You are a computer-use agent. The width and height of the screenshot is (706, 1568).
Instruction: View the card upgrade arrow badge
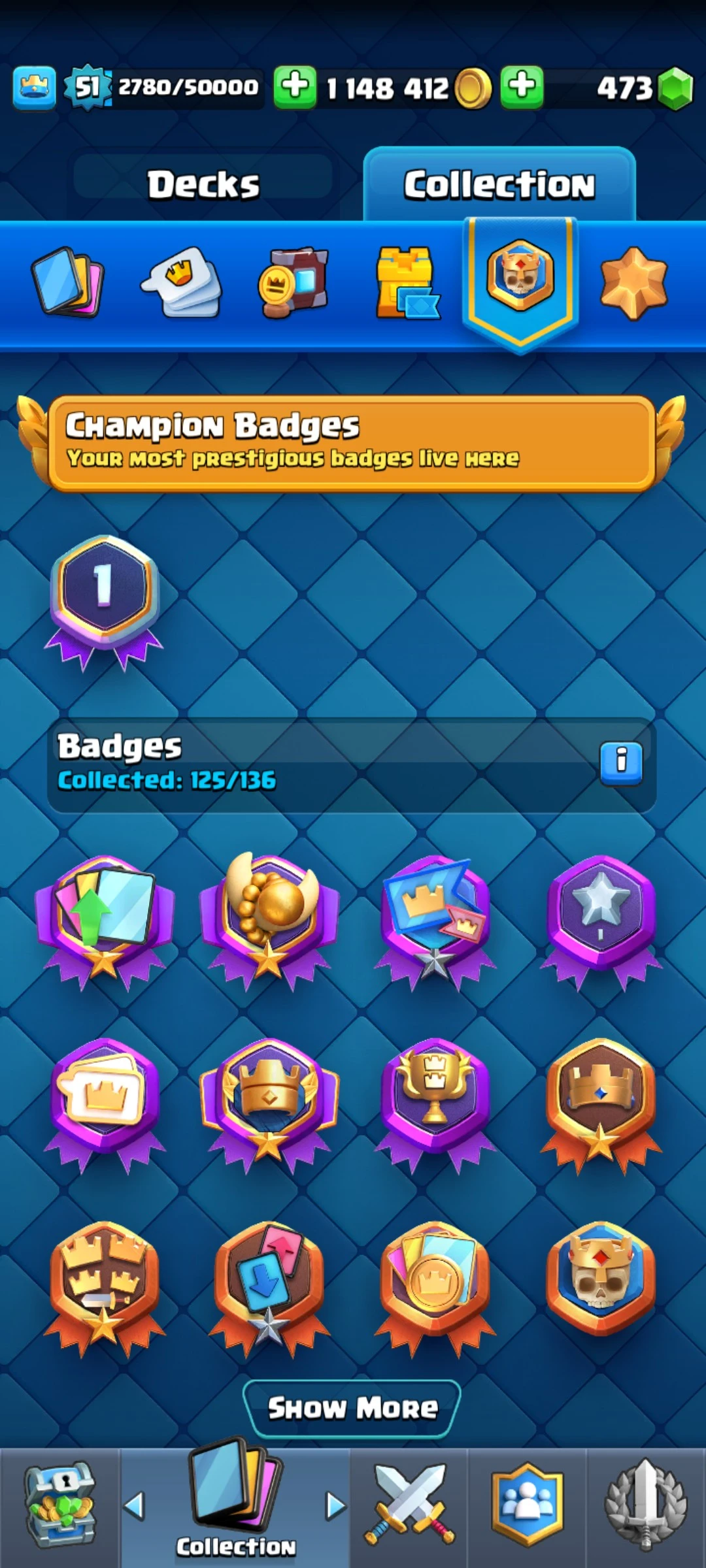pyautogui.click(x=104, y=918)
